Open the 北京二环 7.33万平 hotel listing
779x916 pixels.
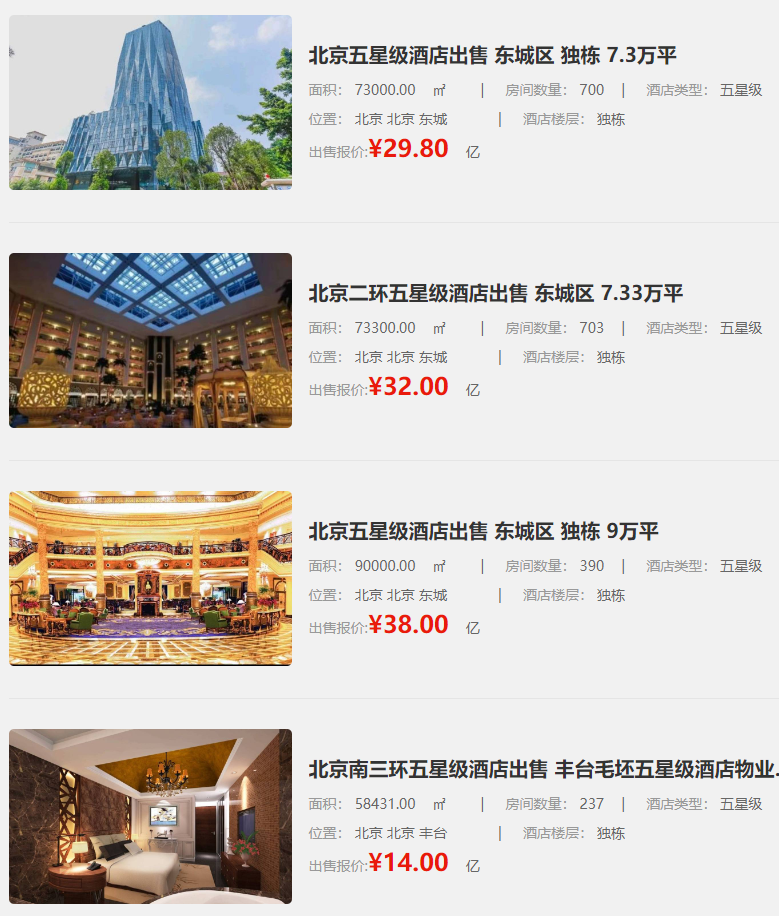pos(495,293)
